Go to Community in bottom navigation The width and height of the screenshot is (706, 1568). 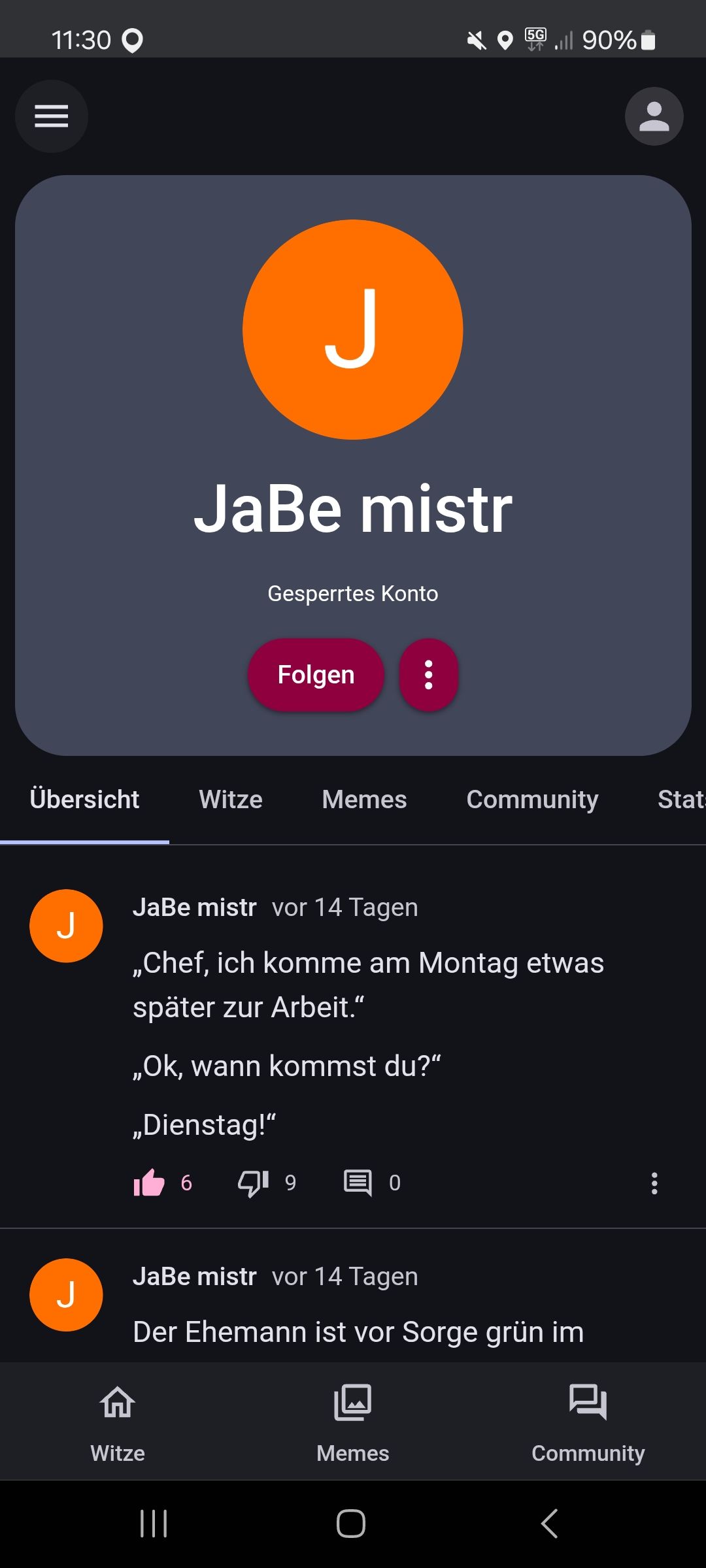(x=588, y=1422)
